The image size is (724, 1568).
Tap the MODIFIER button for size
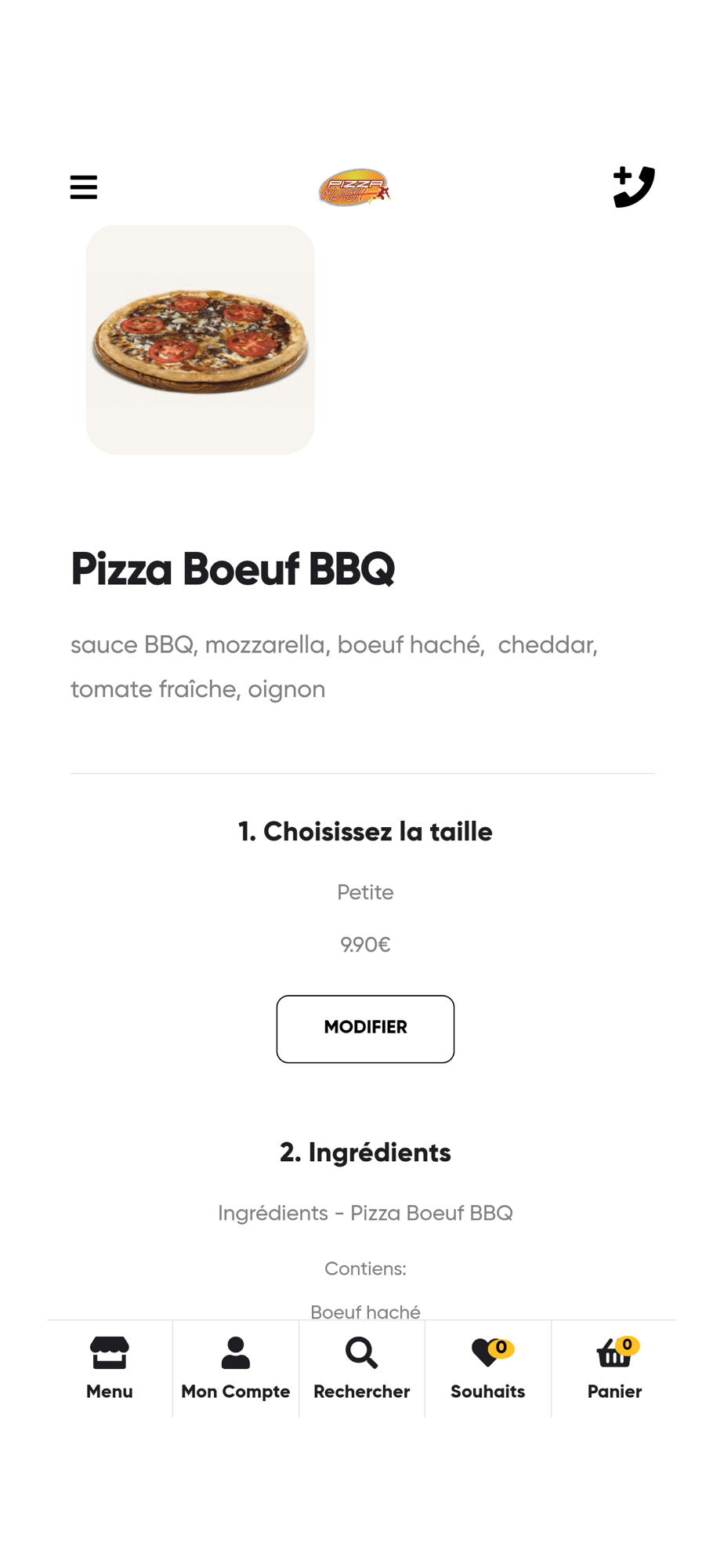click(x=365, y=1029)
